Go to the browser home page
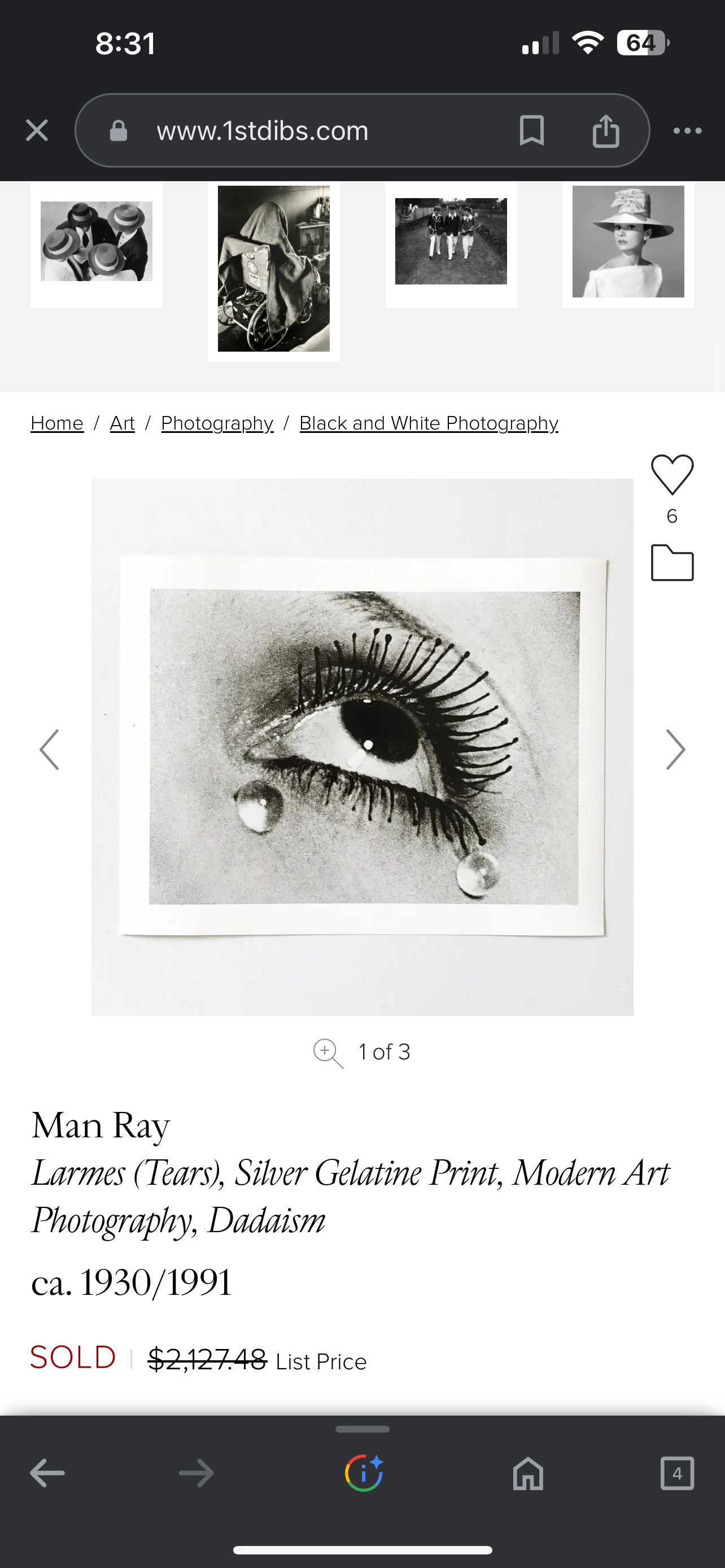Screen dimensions: 725x1568 pos(528,1474)
